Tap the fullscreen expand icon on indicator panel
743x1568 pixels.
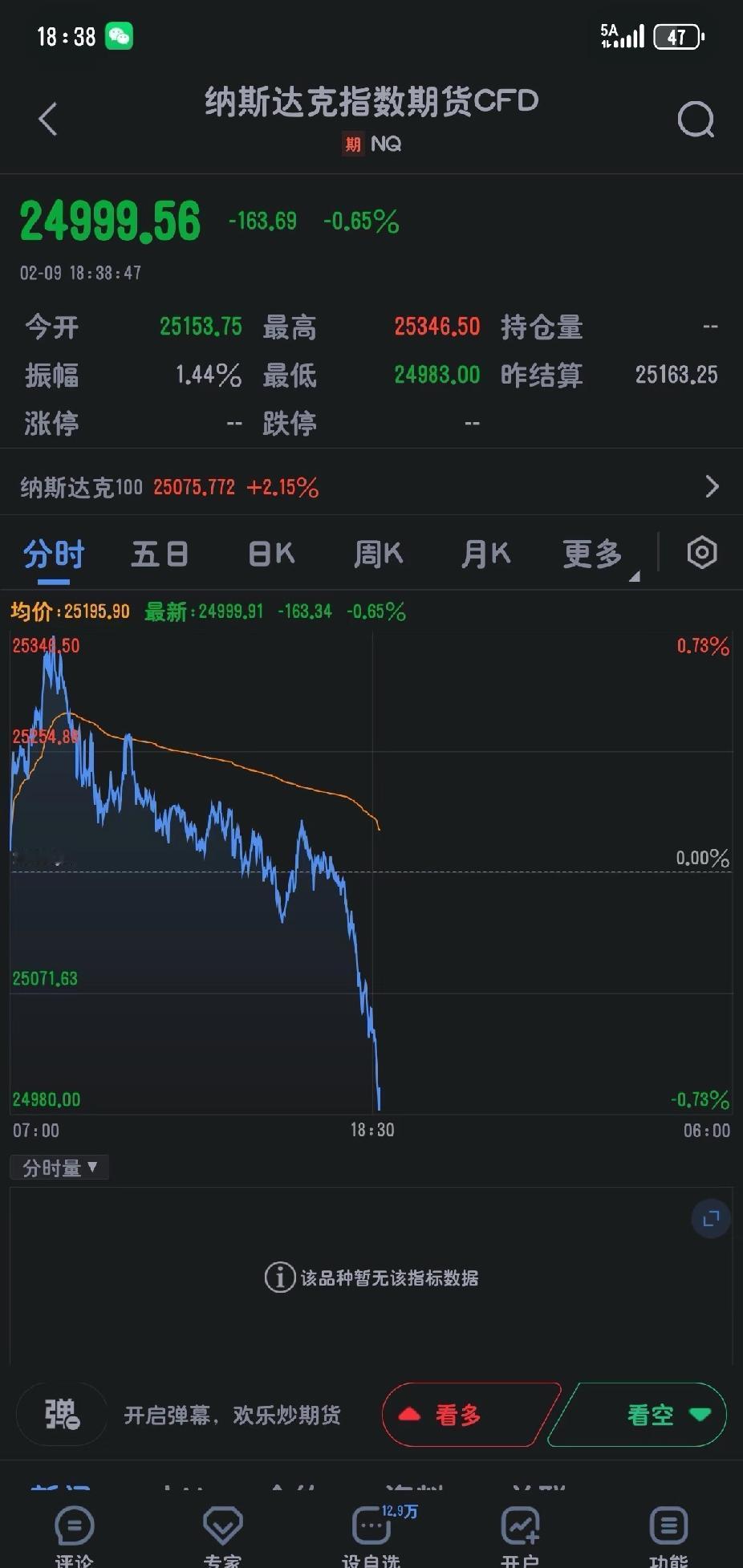(x=709, y=1218)
